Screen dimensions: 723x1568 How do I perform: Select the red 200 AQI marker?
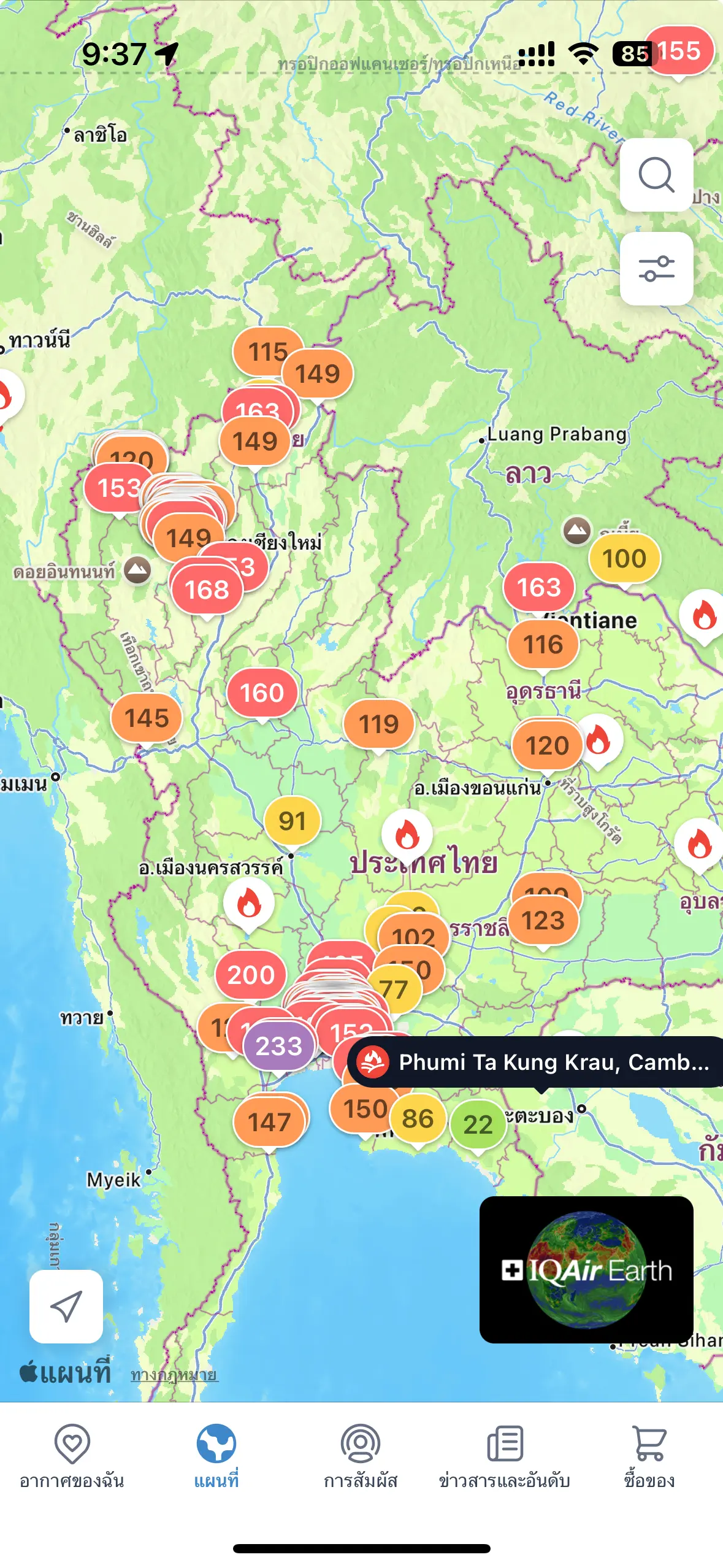(251, 975)
